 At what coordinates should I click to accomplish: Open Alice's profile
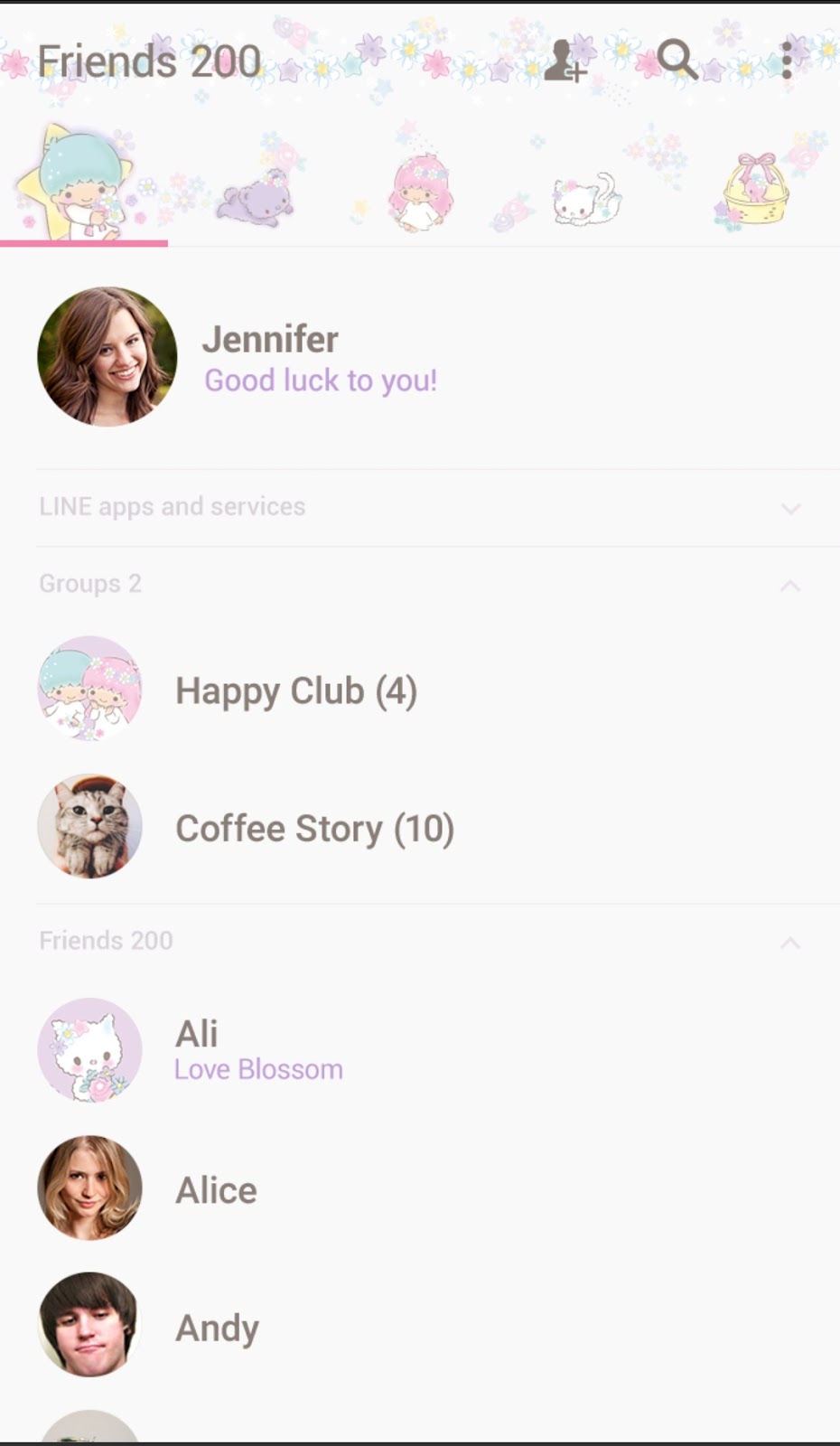[x=420, y=1188]
